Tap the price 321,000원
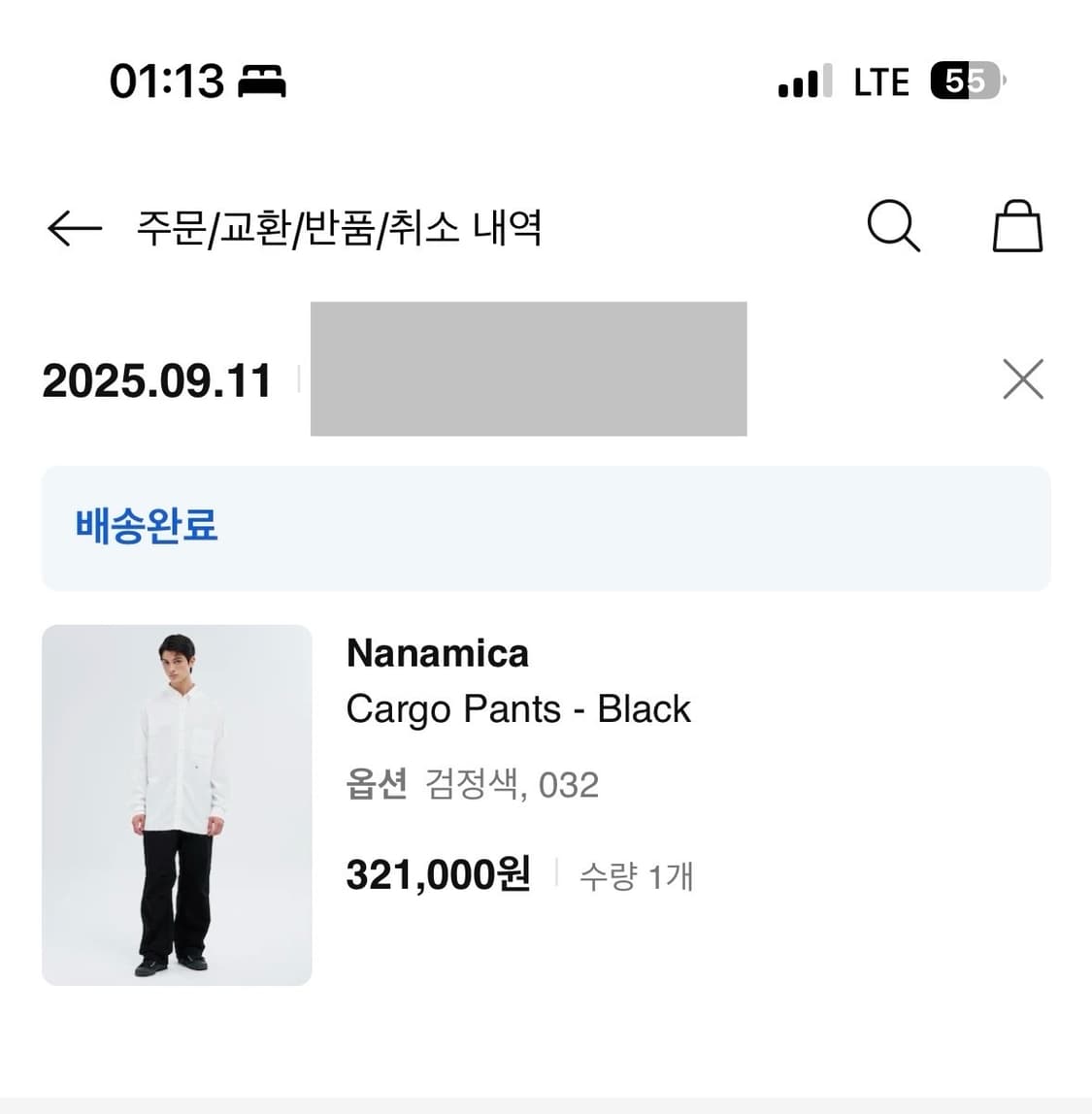 [x=437, y=873]
